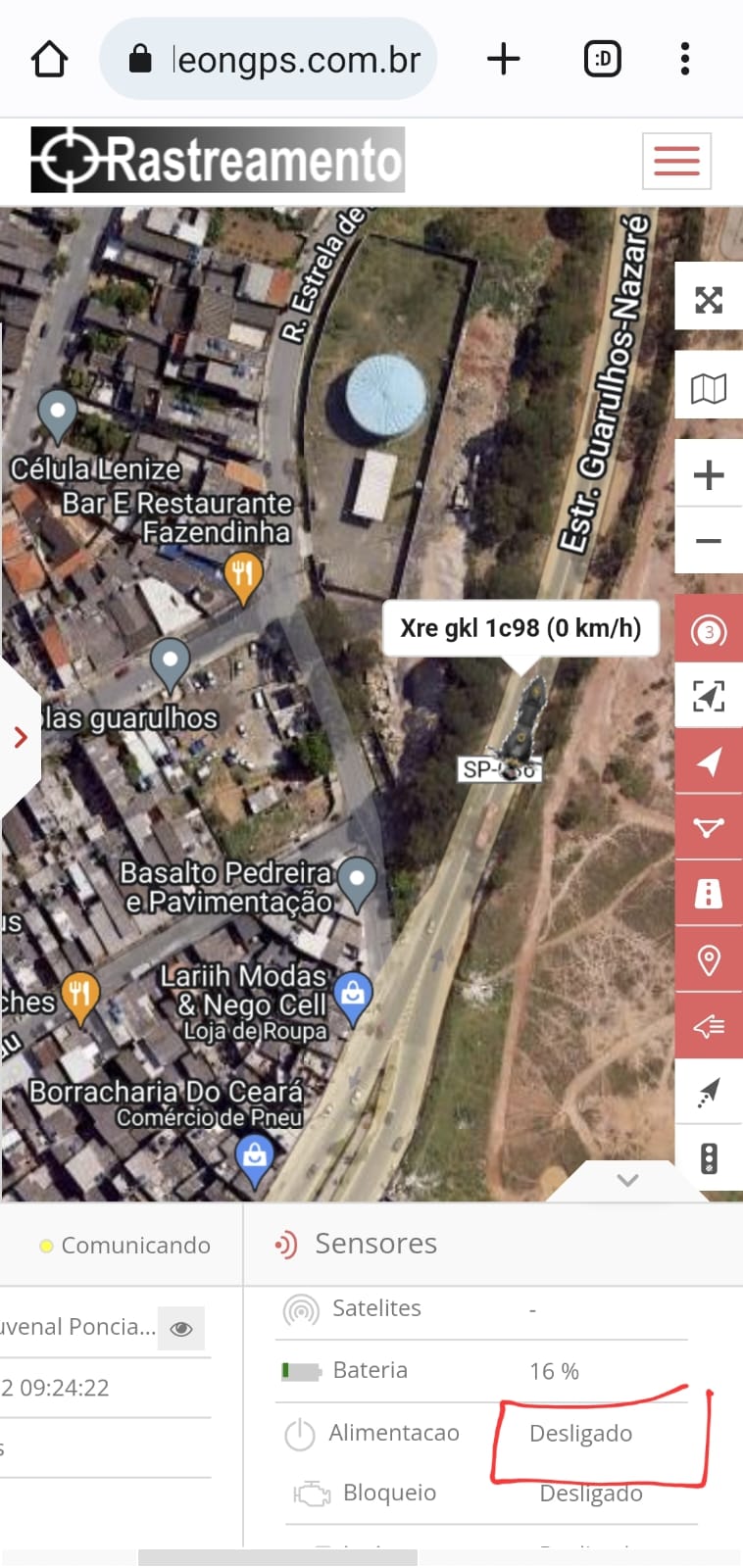
Task: Expand the left side panel arrow
Action: coord(20,737)
